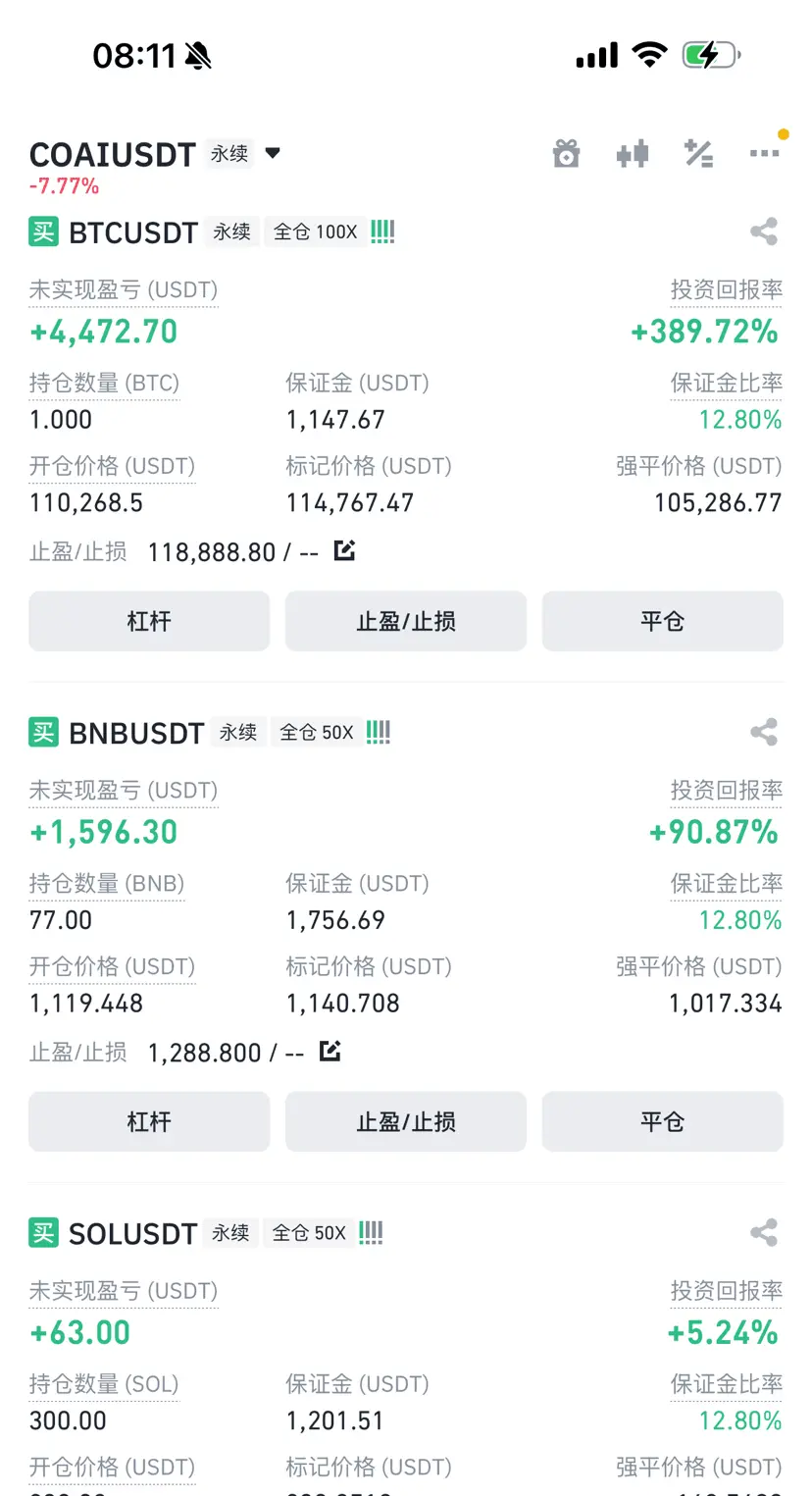Open the candlestick chart icon
812x1496 pixels.
[x=633, y=154]
